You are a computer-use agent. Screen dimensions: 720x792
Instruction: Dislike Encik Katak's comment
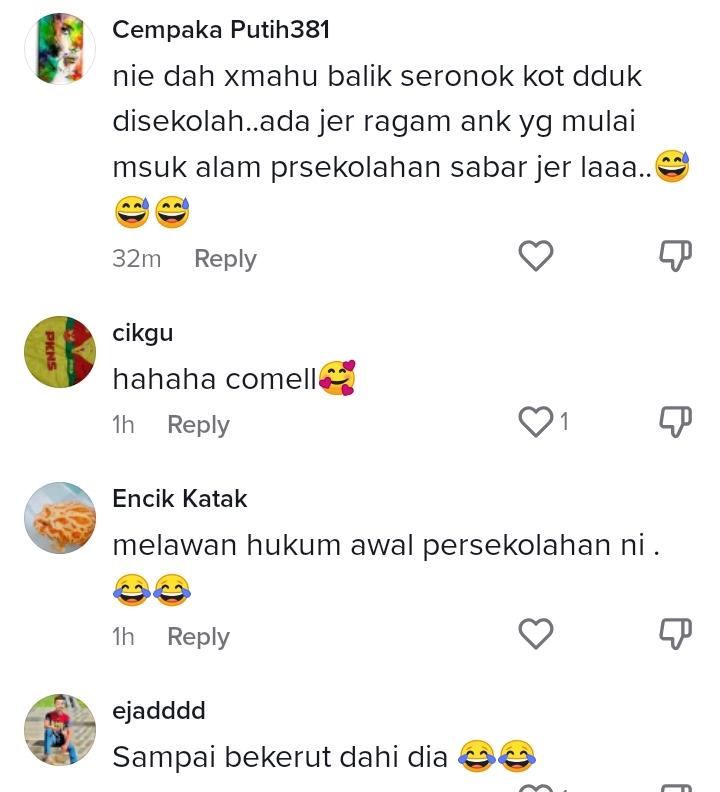click(676, 634)
